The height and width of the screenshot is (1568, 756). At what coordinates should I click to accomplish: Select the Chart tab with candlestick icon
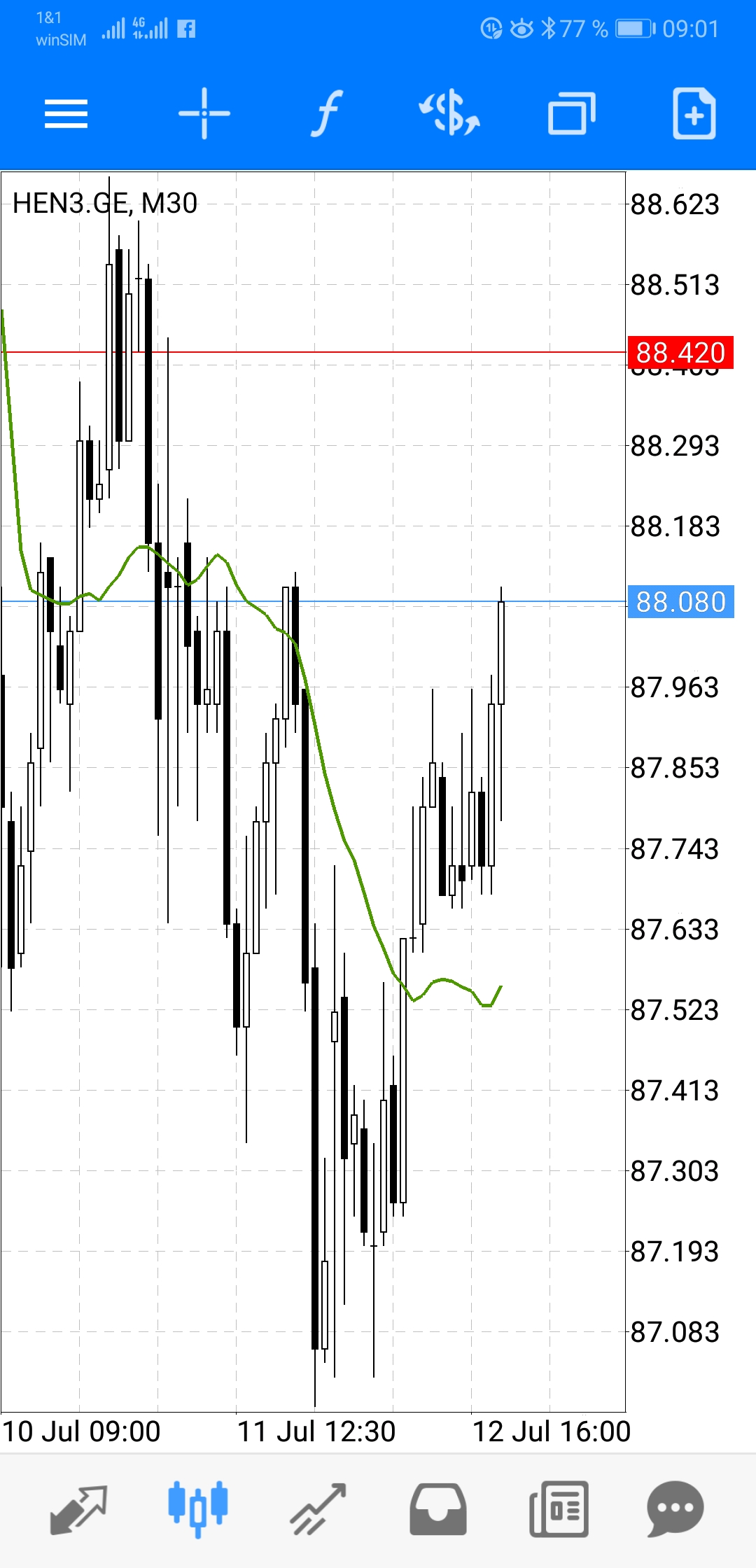198,1509
